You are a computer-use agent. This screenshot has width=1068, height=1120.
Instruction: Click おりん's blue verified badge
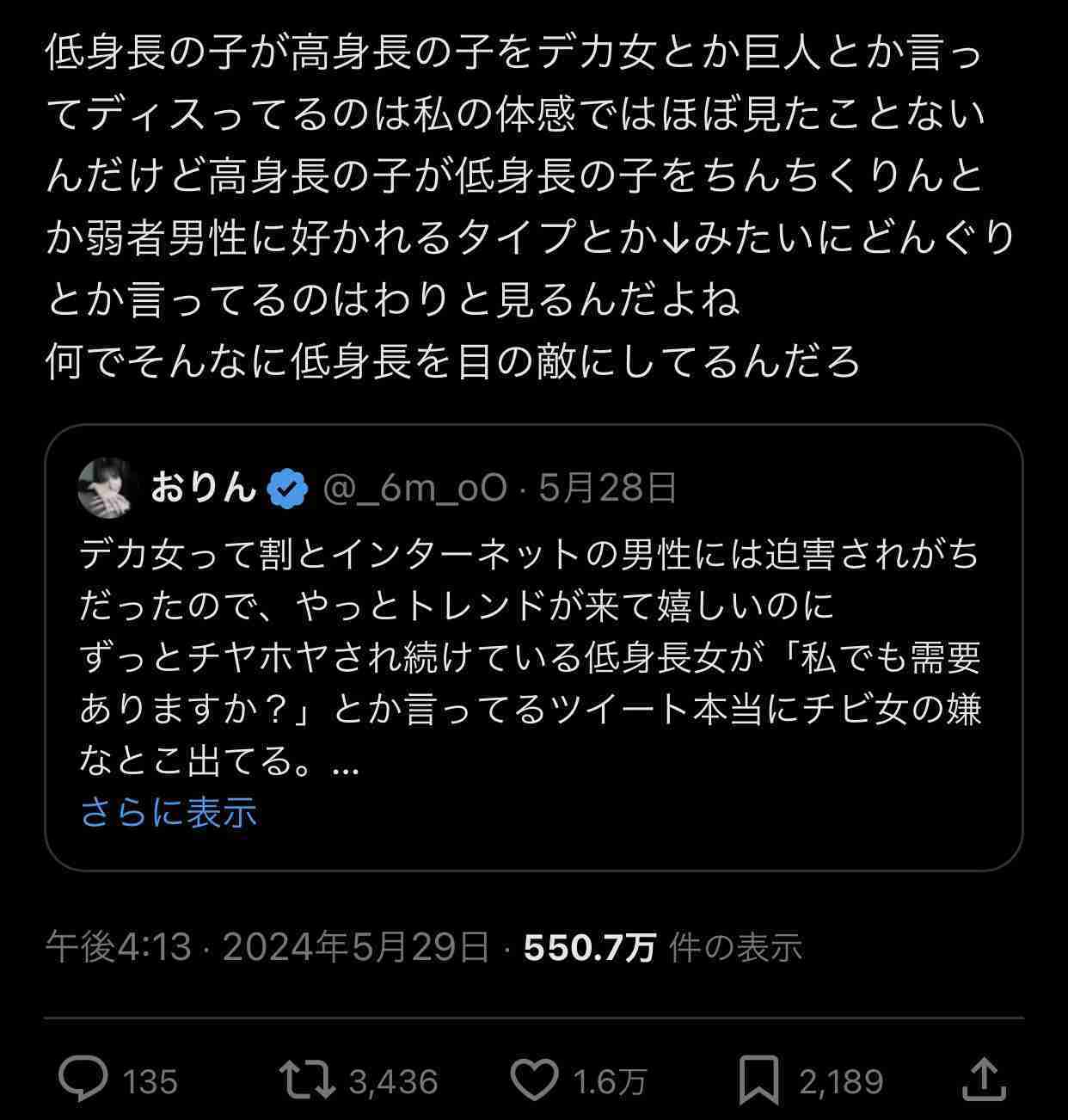tap(287, 489)
